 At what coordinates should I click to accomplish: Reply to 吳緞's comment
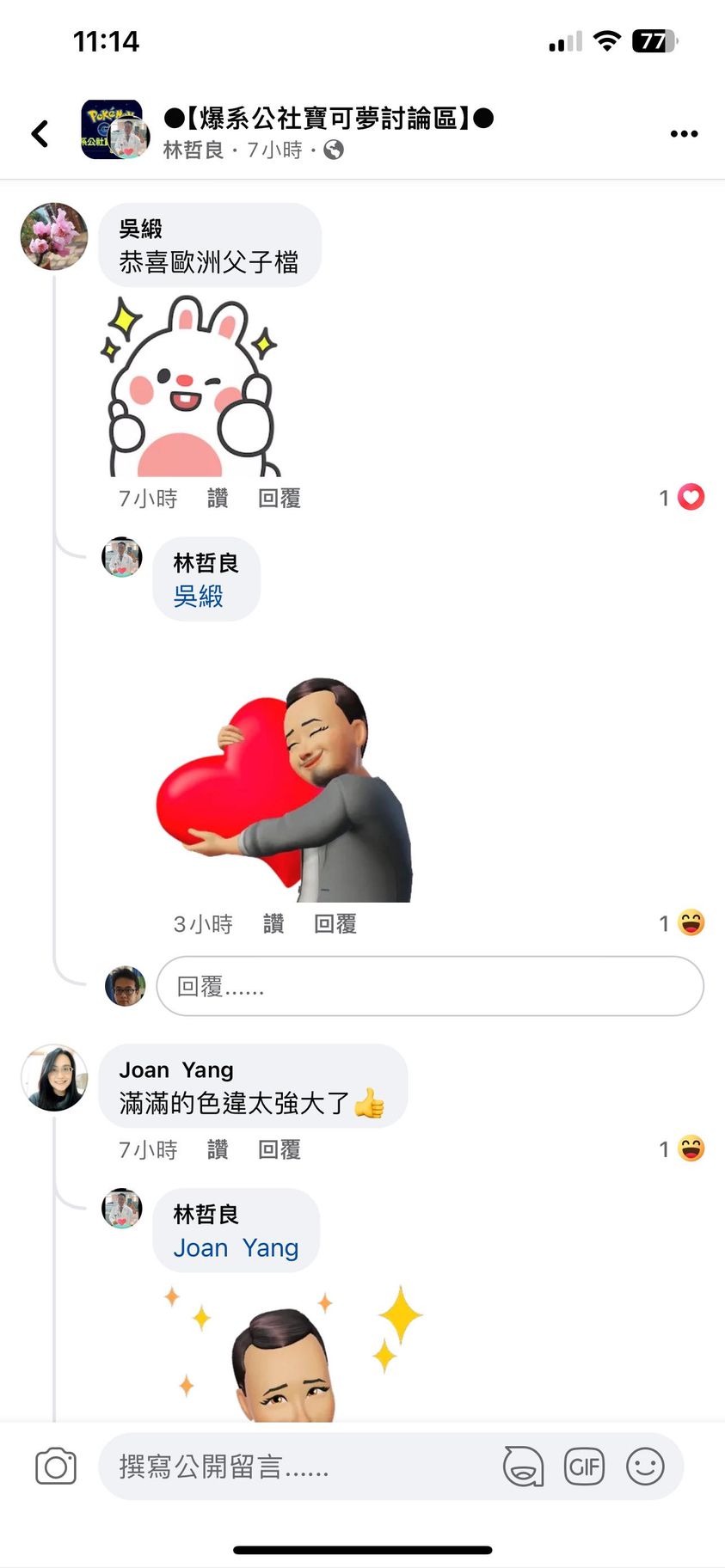(x=280, y=499)
